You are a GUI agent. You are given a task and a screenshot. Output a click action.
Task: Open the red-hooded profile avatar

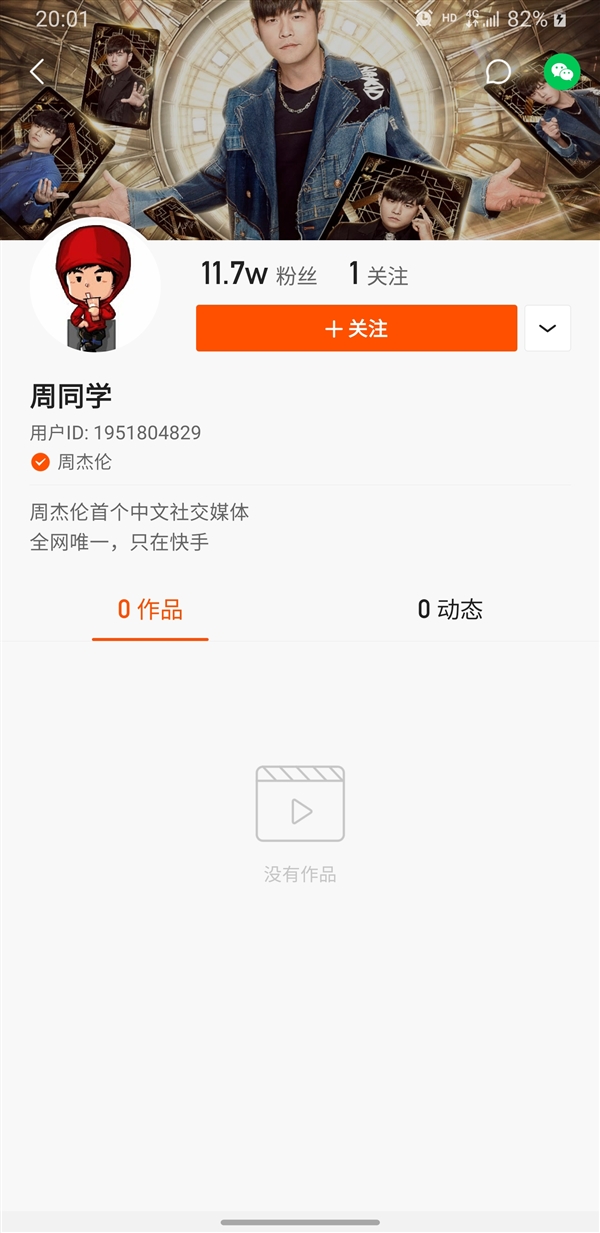(95, 287)
